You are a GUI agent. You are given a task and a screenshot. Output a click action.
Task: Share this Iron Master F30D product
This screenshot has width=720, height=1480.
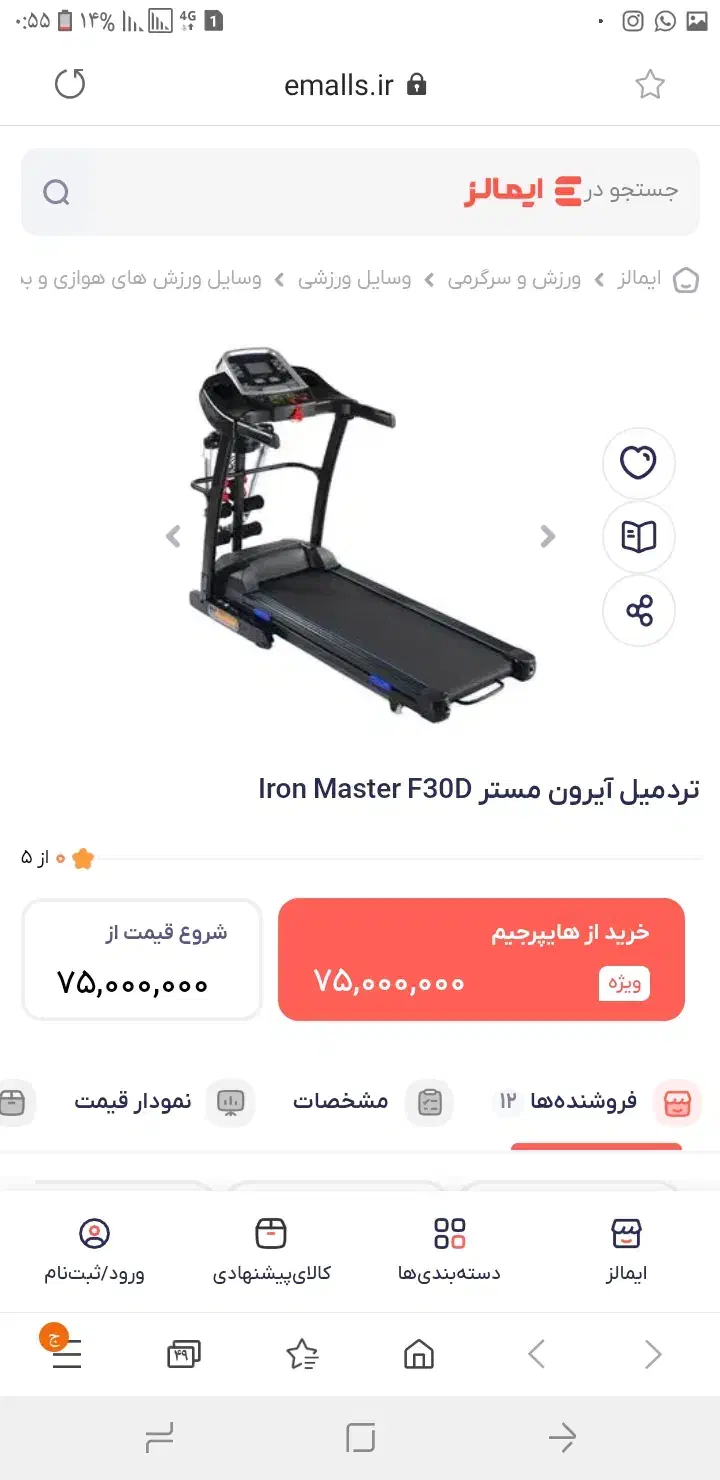coord(638,610)
